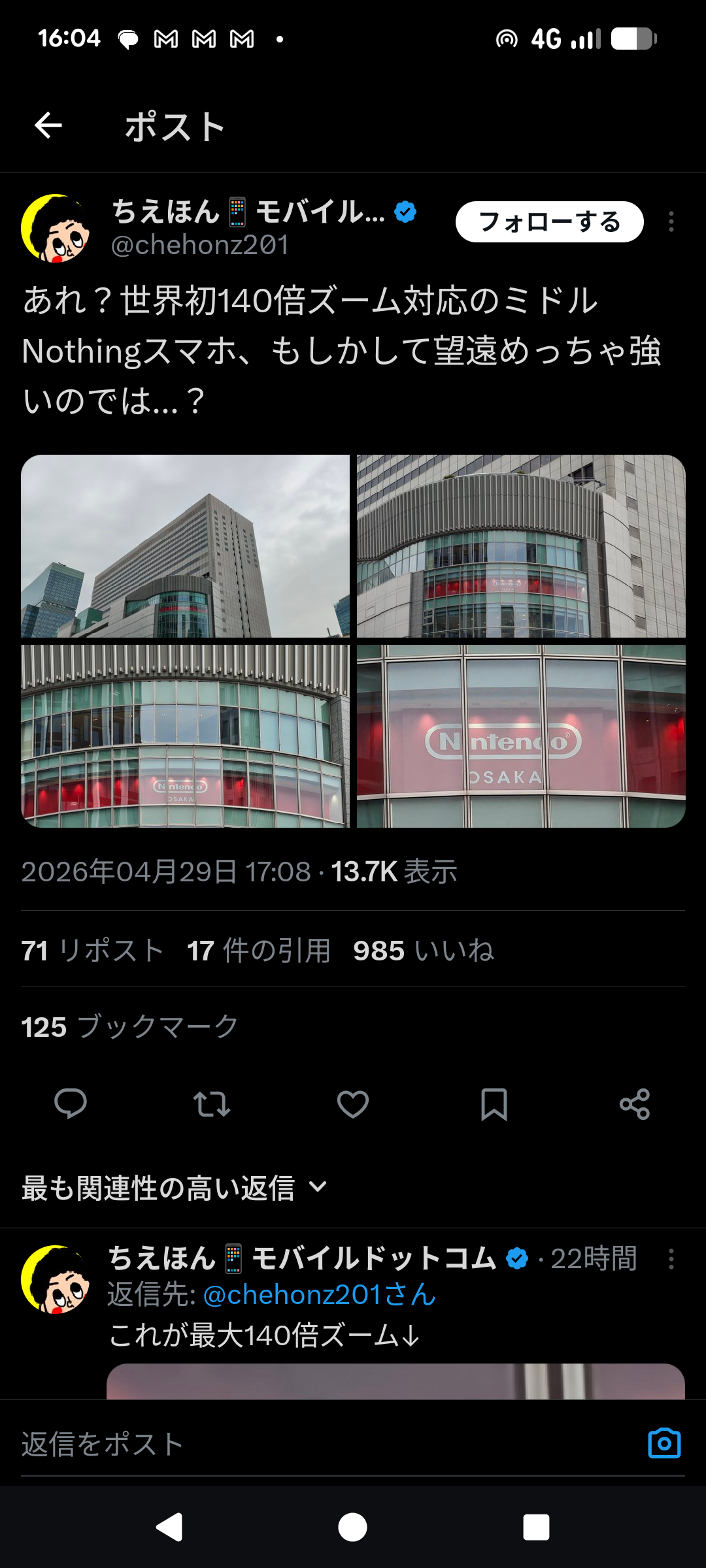This screenshot has height=1568, width=706.
Task: Open the top-right zoomed building photo
Action: [x=521, y=546]
